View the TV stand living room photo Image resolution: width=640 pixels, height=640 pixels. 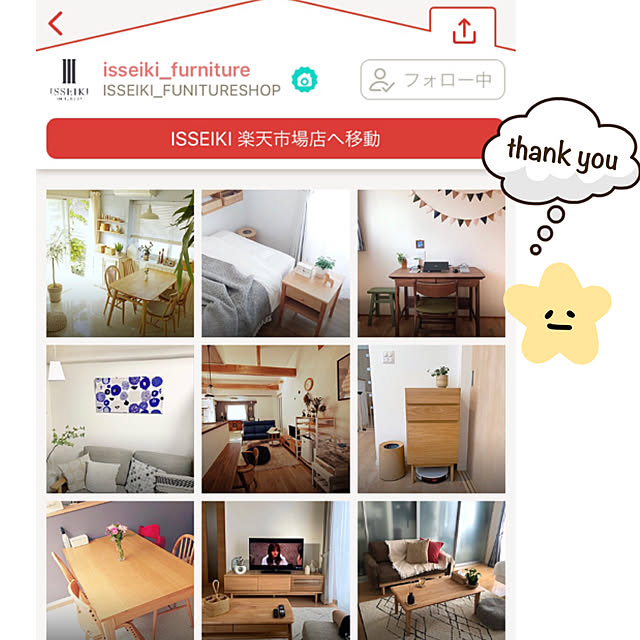(276, 570)
